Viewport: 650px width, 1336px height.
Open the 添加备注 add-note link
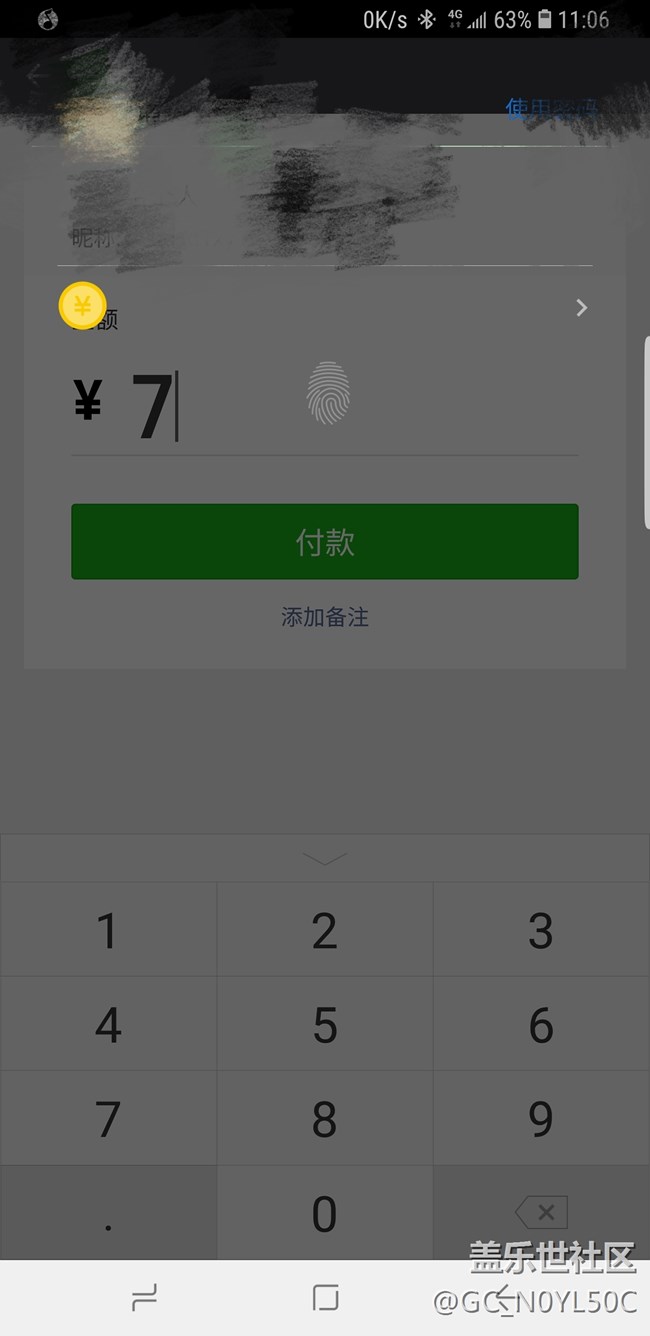pyautogui.click(x=324, y=617)
